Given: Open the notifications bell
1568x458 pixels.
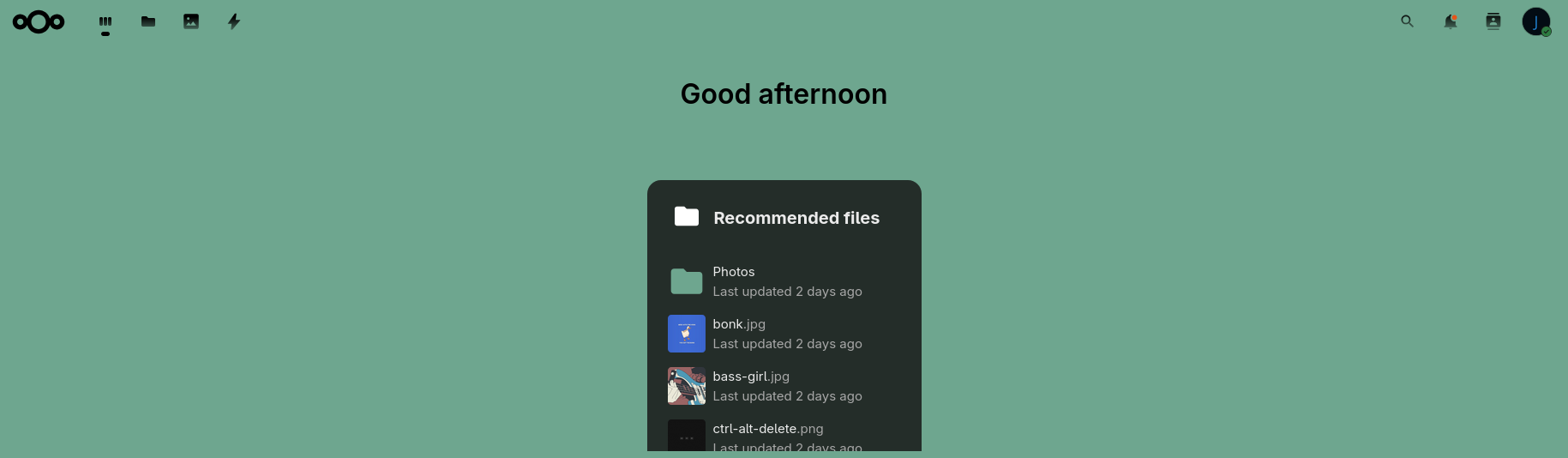Looking at the screenshot, I should pos(1450,21).
